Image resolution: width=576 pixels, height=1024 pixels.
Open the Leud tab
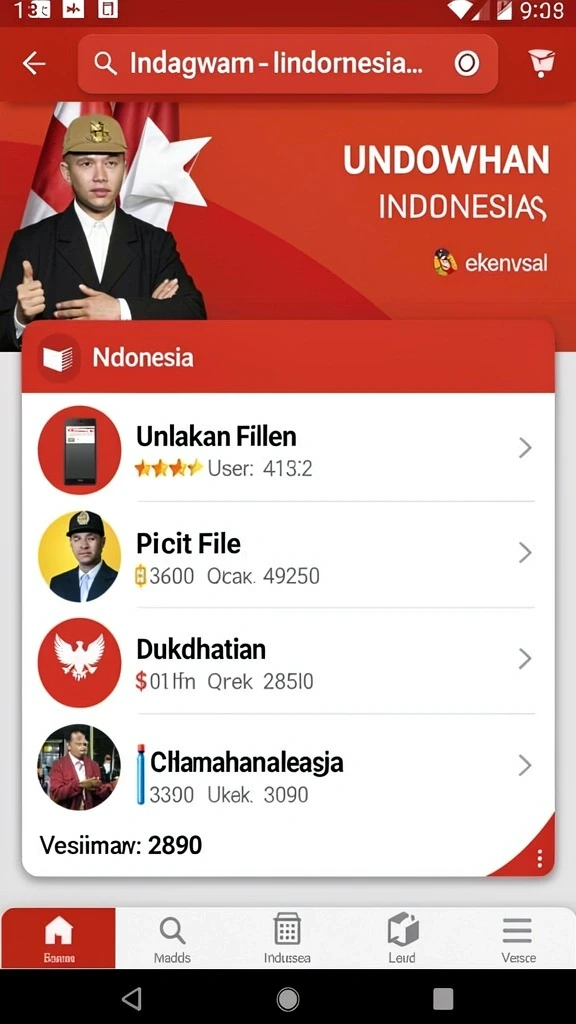pos(402,938)
